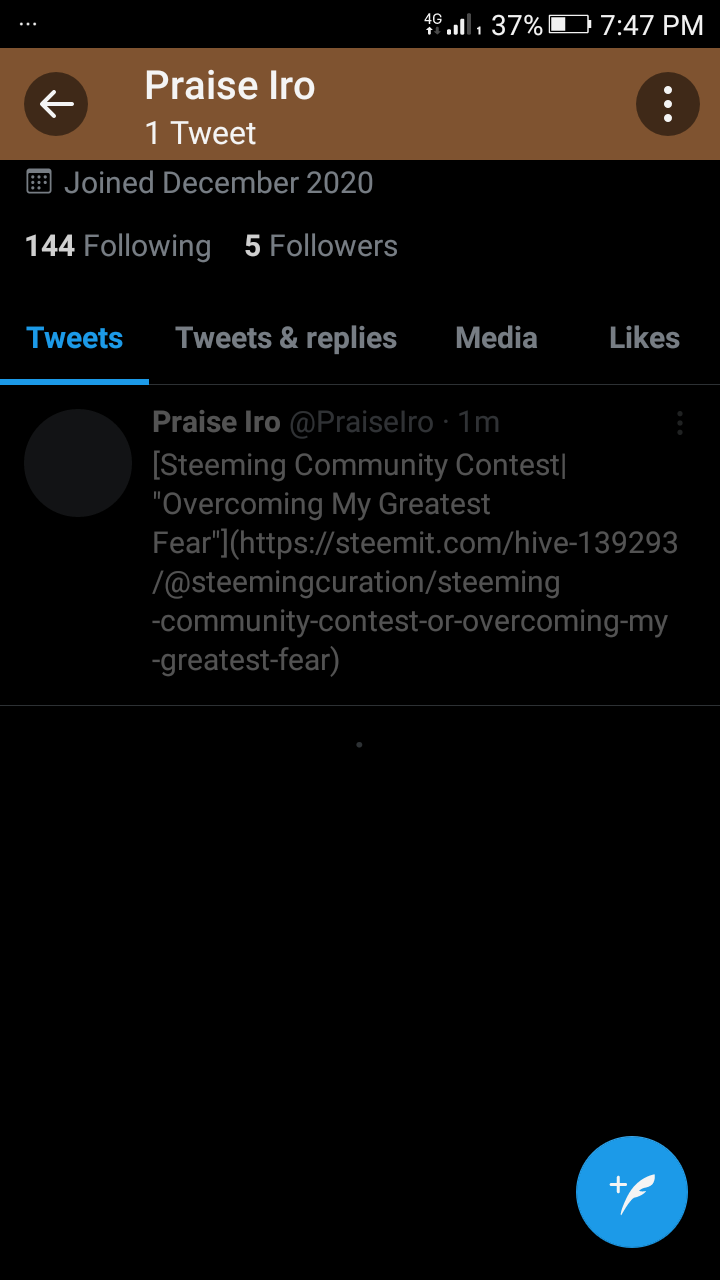Image resolution: width=720 pixels, height=1280 pixels.
Task: Compose a new tweet
Action: pyautogui.click(x=632, y=1191)
